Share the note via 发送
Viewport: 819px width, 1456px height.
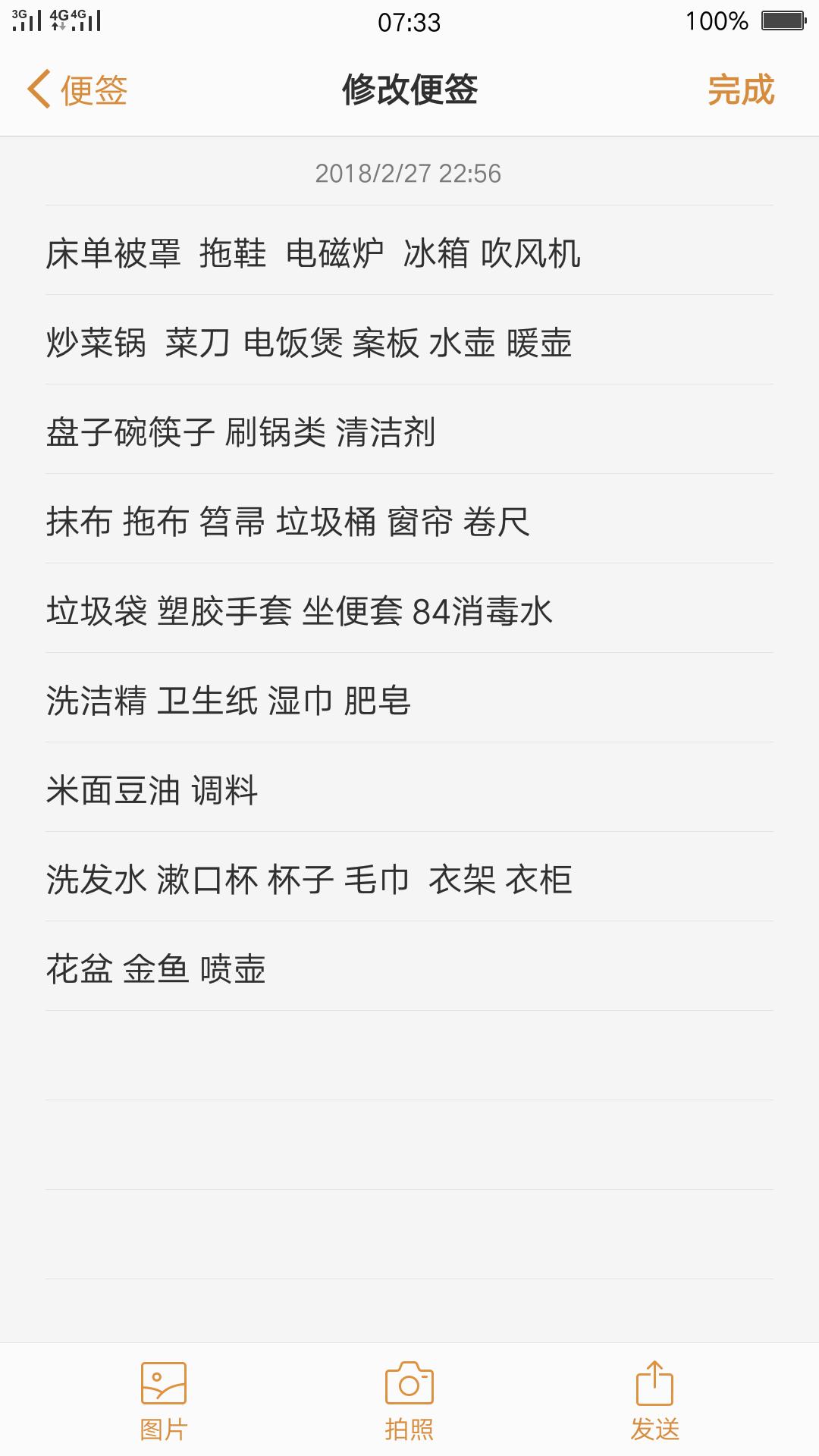coord(654,1401)
